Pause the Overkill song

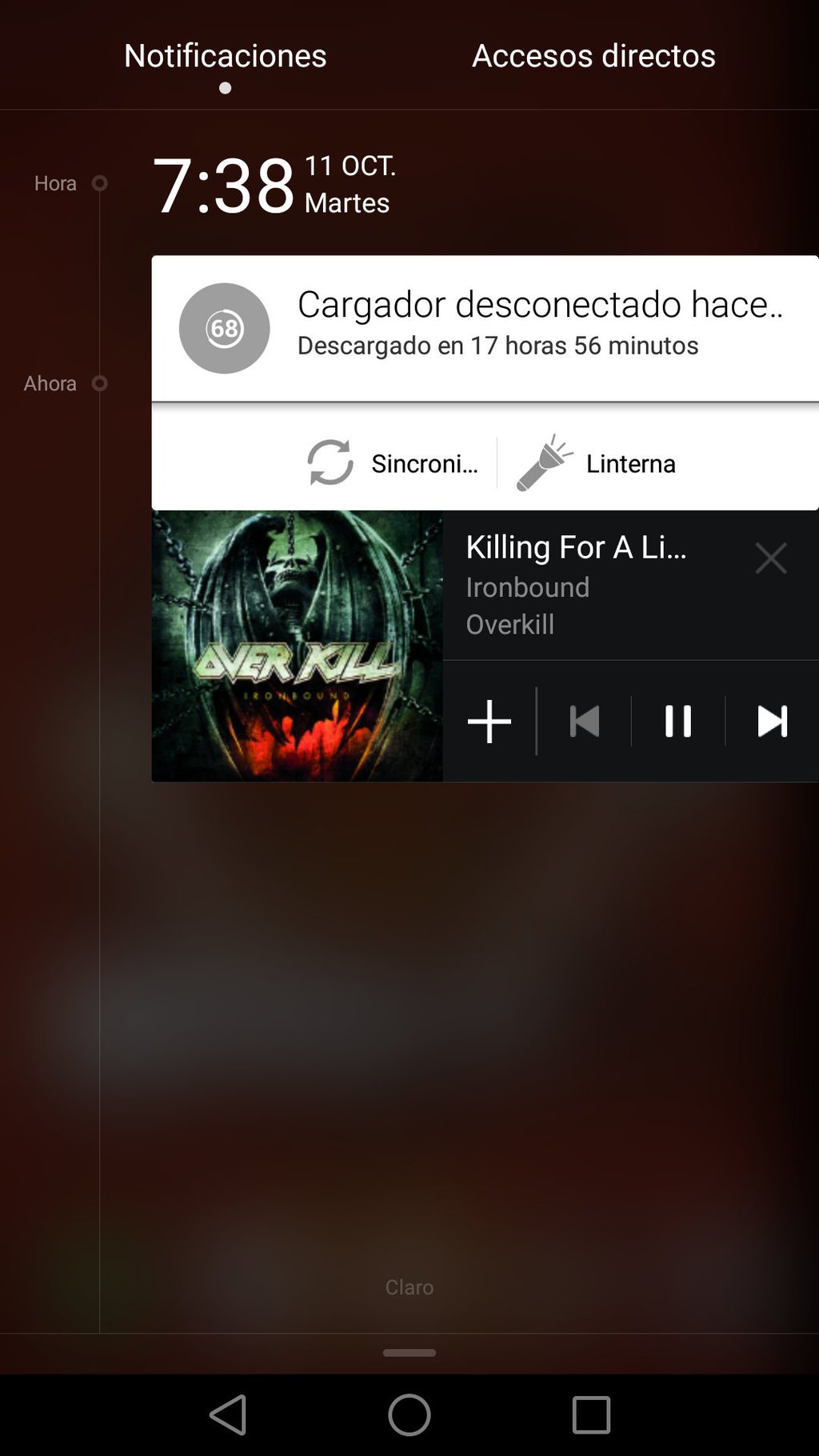point(678,722)
